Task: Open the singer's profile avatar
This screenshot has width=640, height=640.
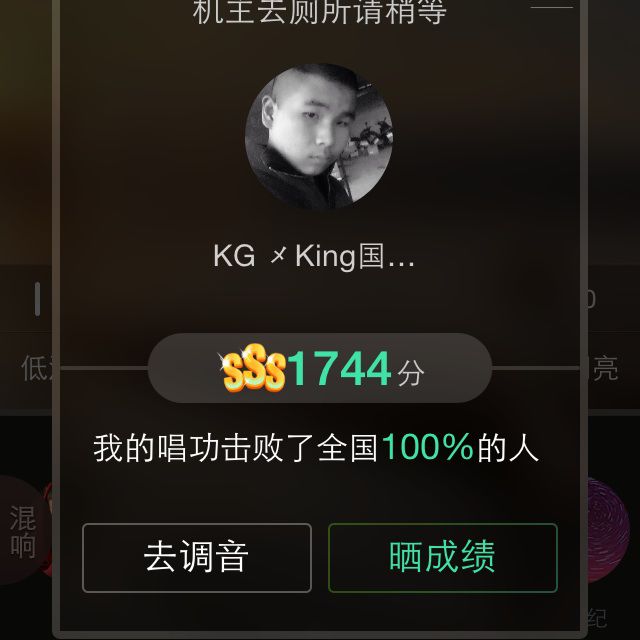Action: 319,137
